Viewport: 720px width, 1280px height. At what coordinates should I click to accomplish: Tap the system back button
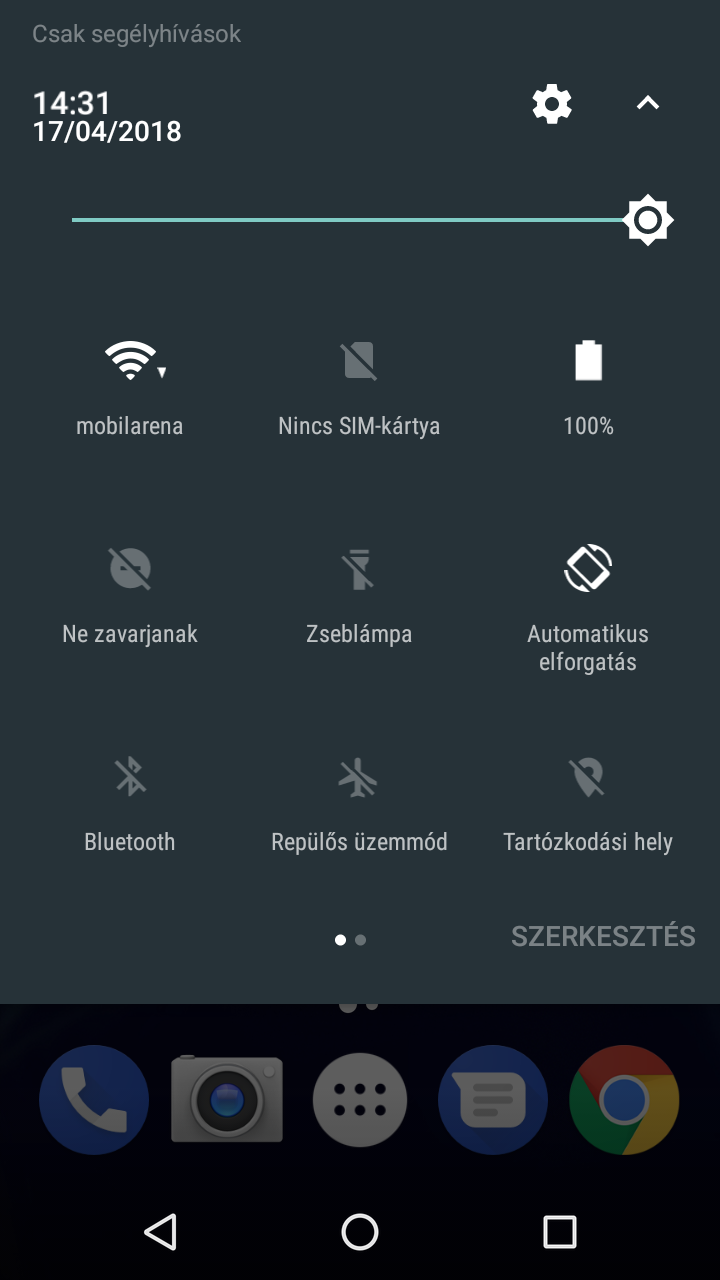tap(160, 1232)
